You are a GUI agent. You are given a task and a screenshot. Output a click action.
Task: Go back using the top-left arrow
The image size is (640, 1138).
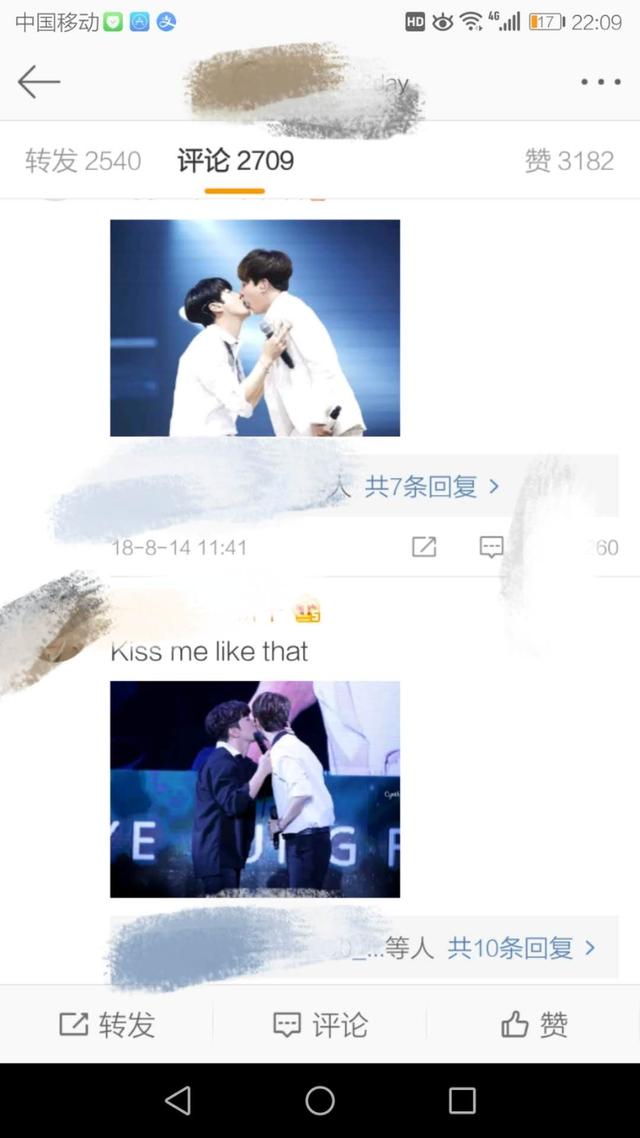tap(39, 82)
